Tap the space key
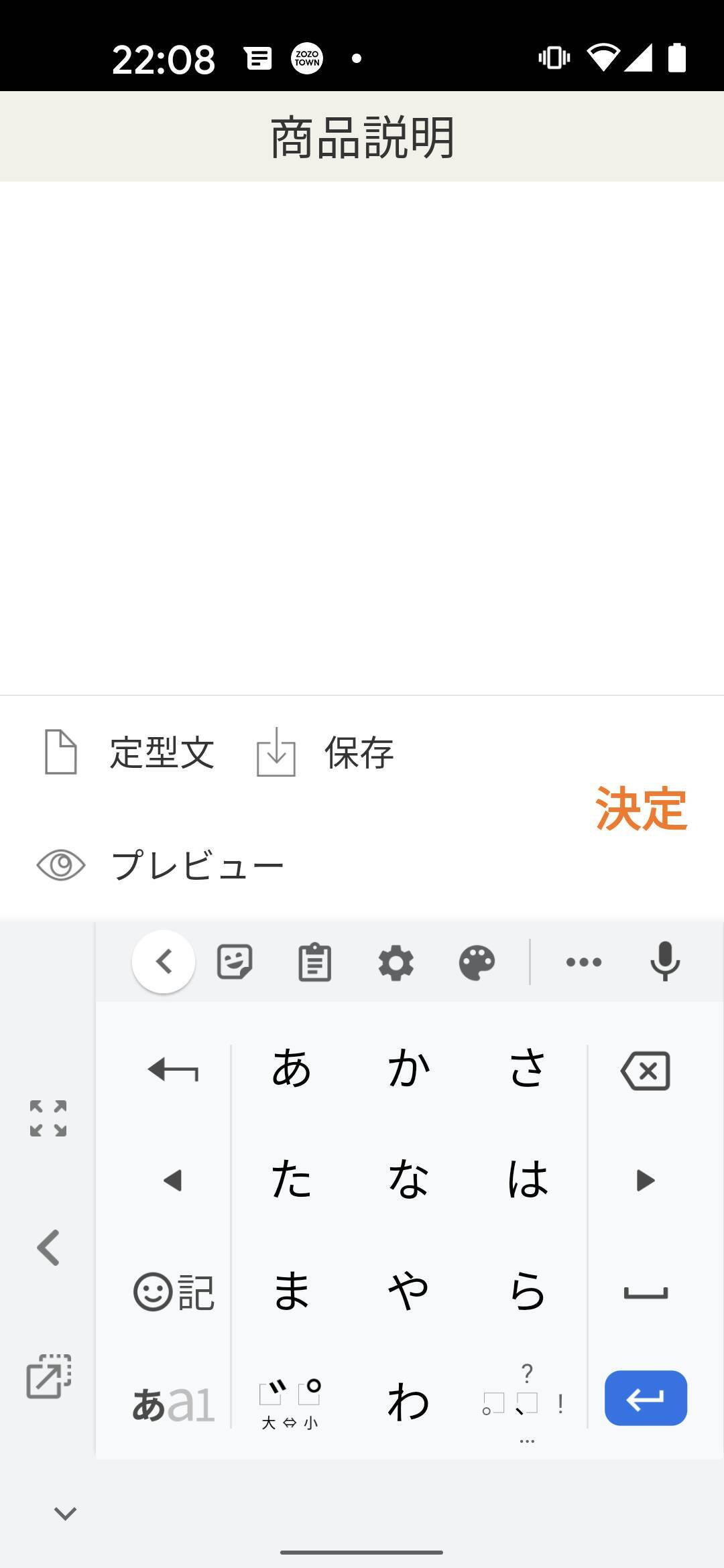The height and width of the screenshot is (1568, 724). (645, 1292)
